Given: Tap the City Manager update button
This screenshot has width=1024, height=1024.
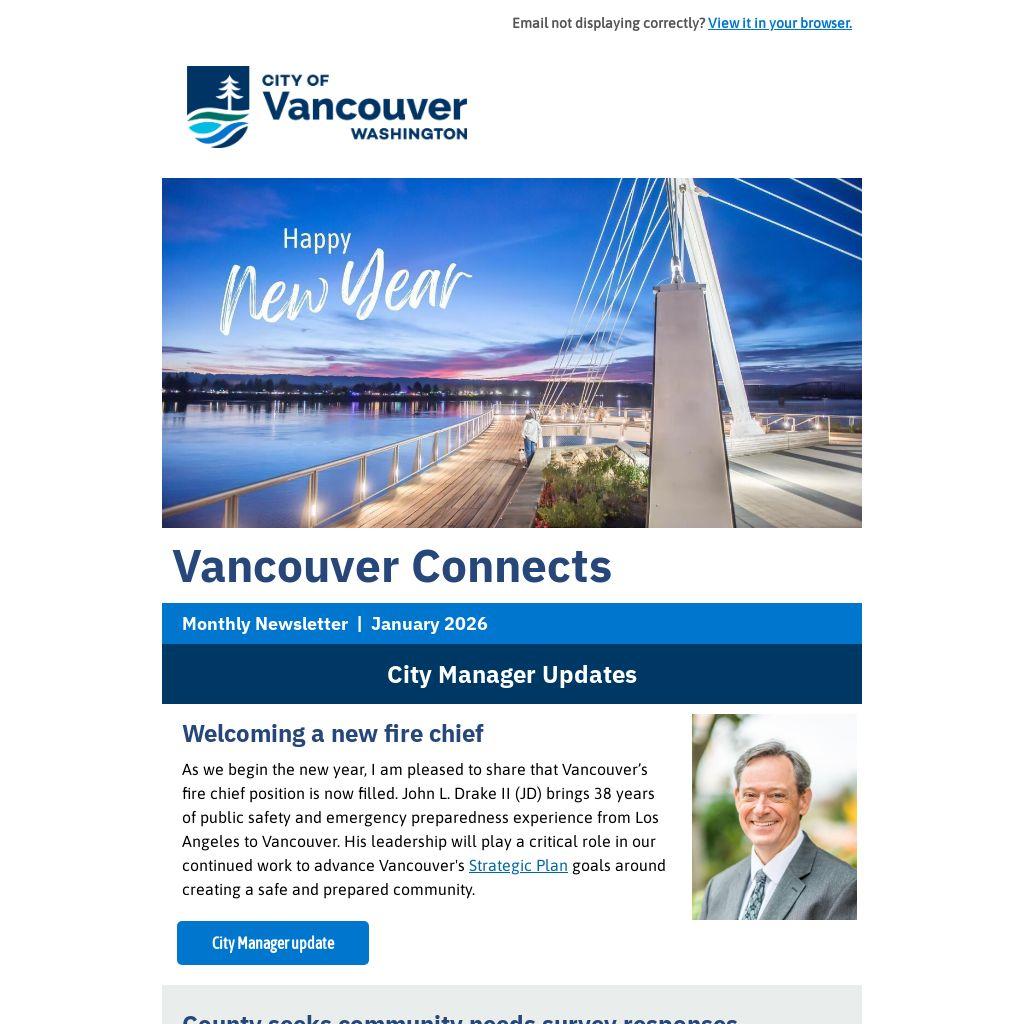Looking at the screenshot, I should point(273,943).
